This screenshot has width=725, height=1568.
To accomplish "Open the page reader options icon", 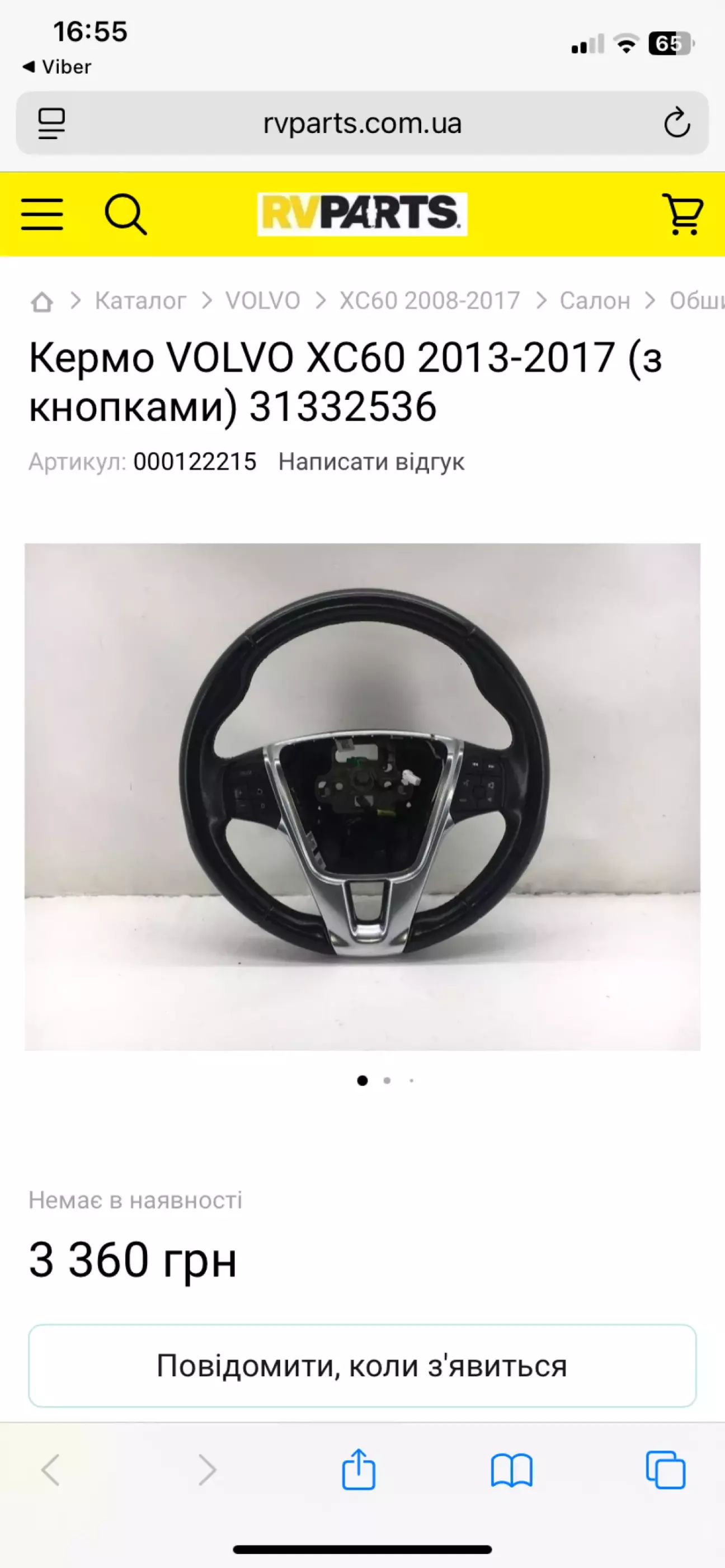I will tap(51, 123).
